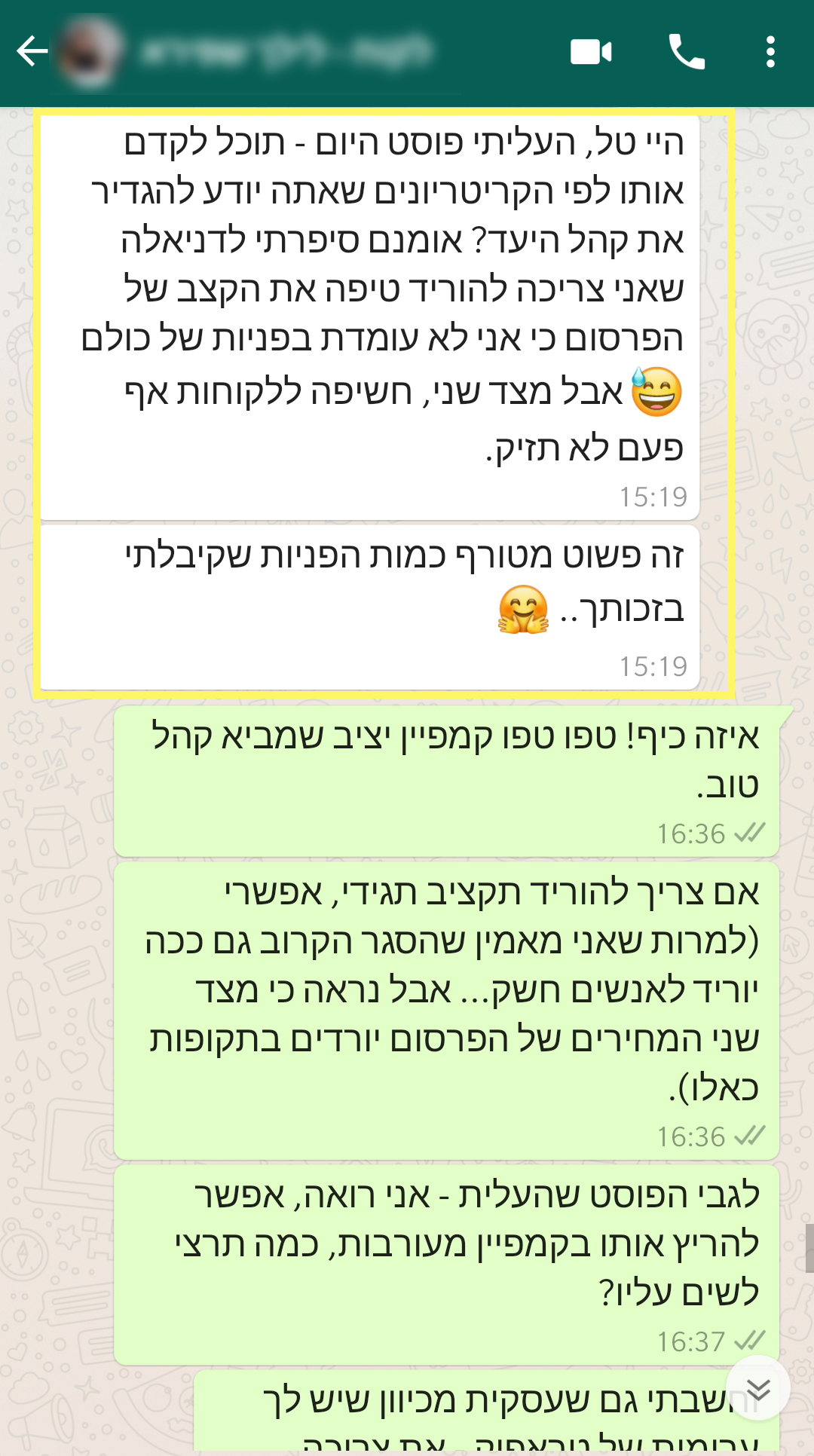
Task: Open contact info from blurred name header
Action: click(x=286, y=51)
